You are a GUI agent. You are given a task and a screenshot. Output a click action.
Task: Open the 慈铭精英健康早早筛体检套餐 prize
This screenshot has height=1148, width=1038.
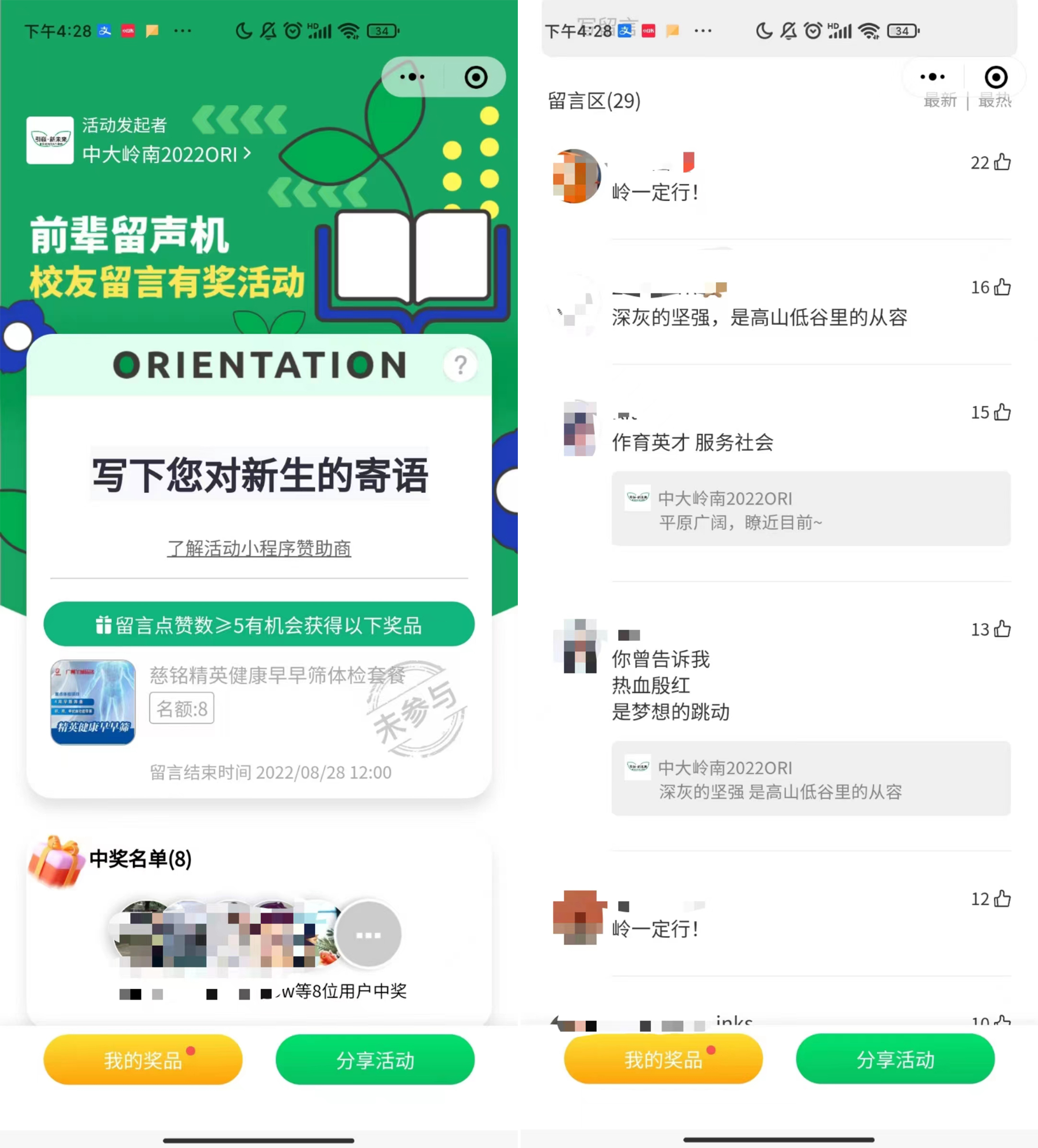coord(276,676)
